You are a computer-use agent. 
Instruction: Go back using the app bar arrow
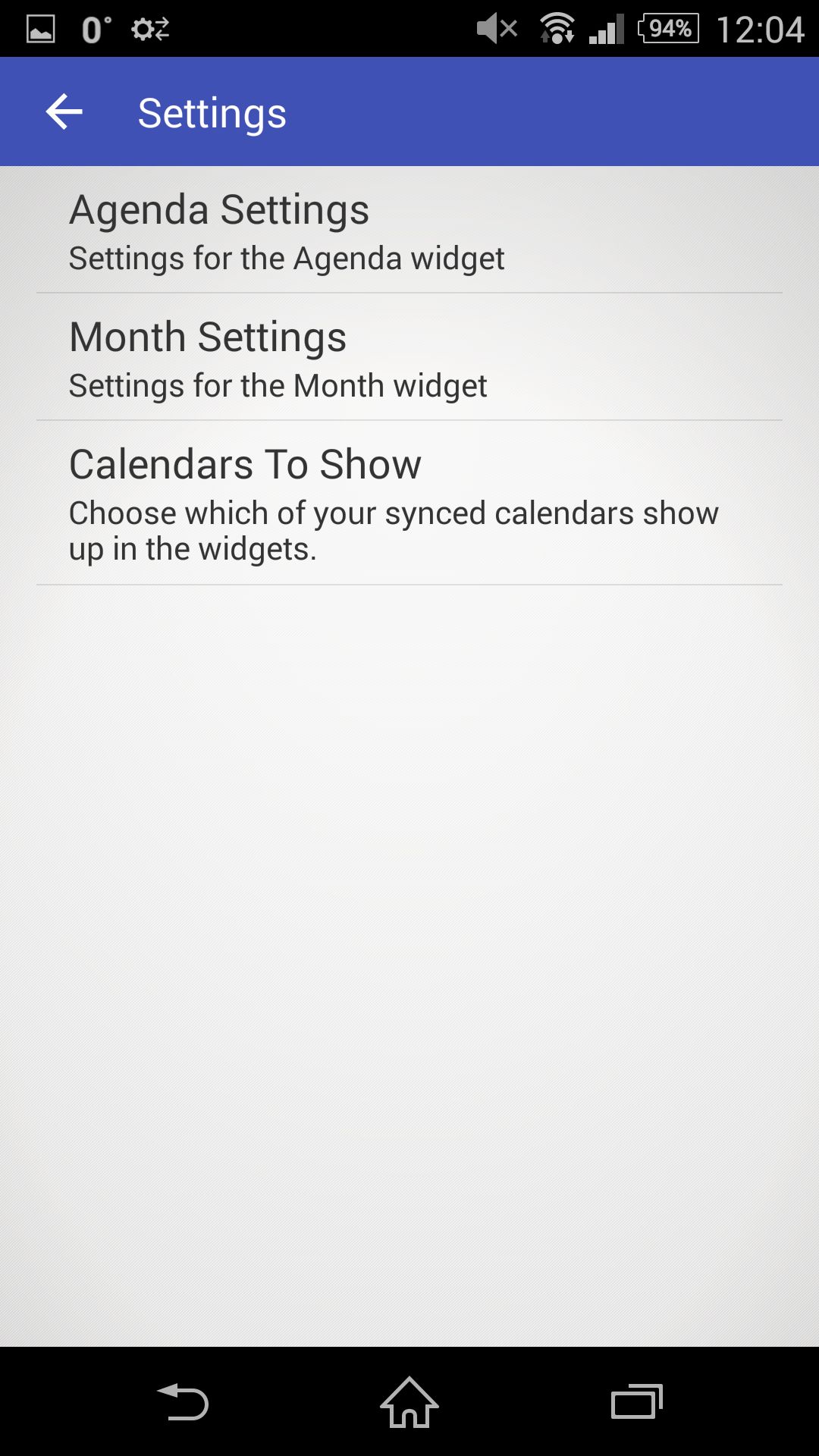click(64, 112)
